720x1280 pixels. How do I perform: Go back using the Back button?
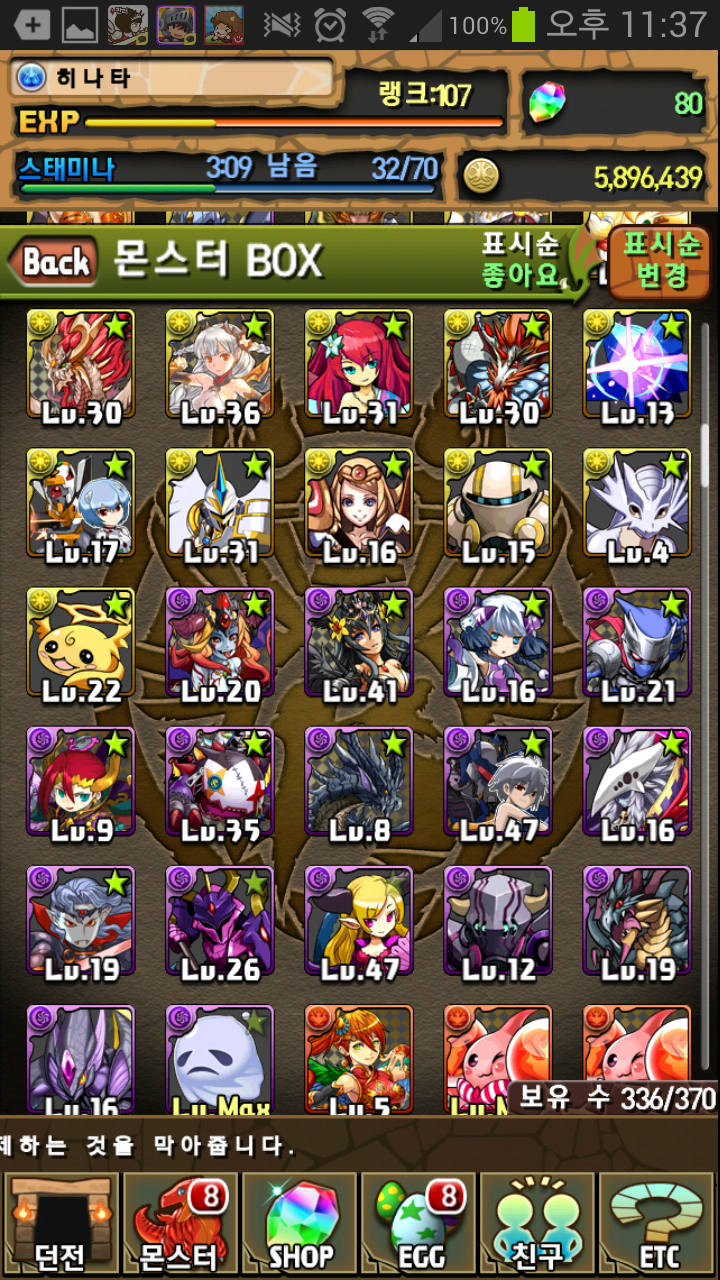pos(54,263)
